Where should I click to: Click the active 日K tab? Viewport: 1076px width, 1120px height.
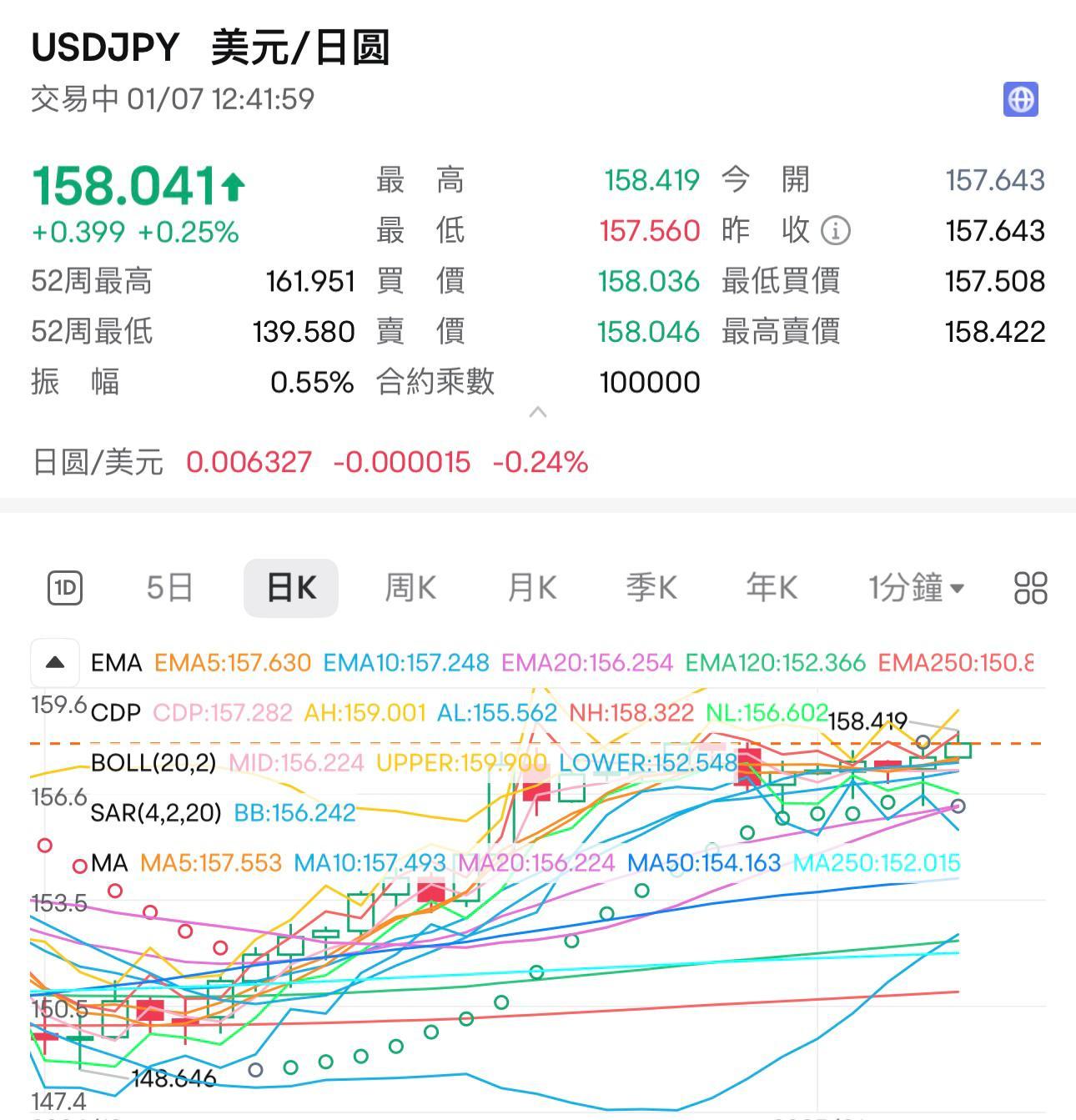(x=290, y=587)
